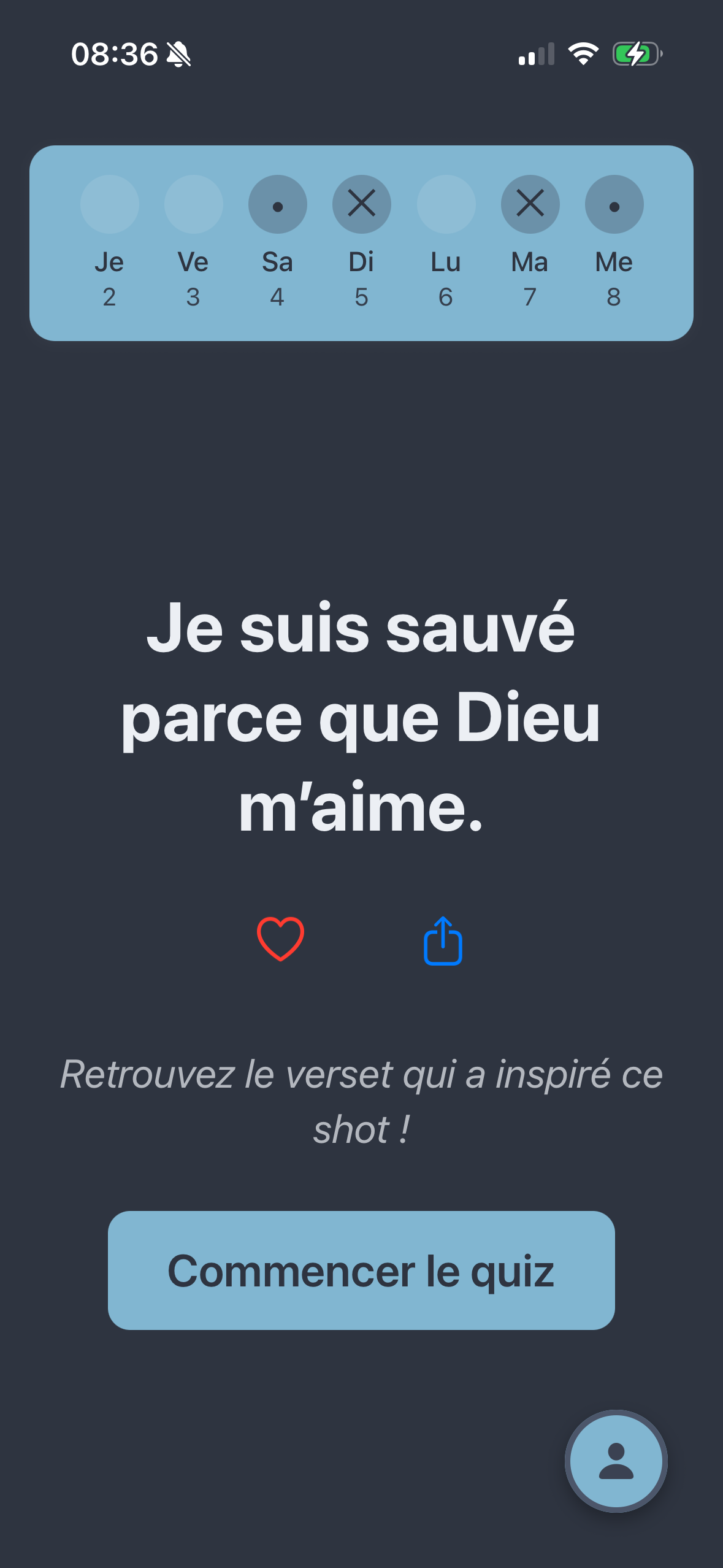Tap the empty circle above Ve 3
Viewport: 723px width, 1568px height.
coord(193,204)
